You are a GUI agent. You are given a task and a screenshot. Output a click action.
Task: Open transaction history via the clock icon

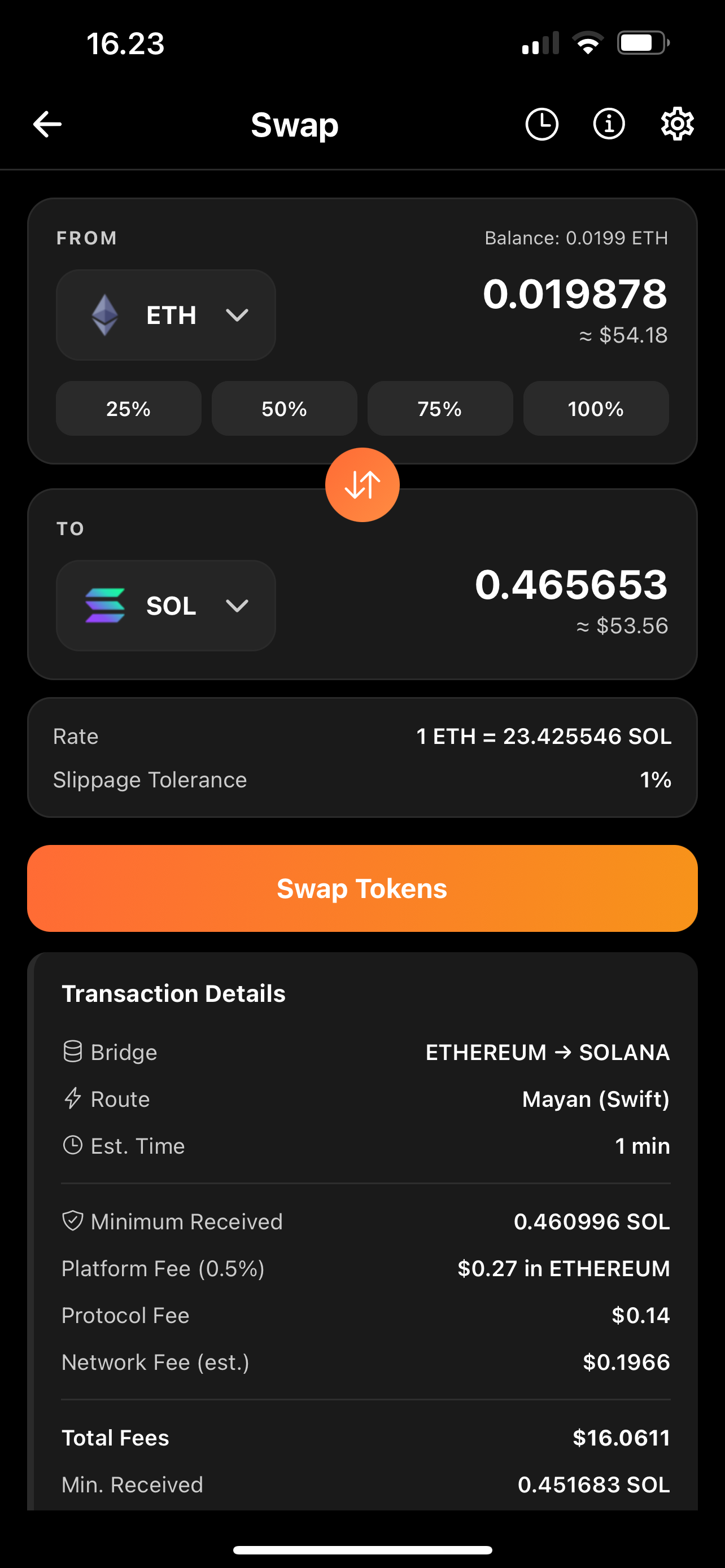tap(541, 124)
